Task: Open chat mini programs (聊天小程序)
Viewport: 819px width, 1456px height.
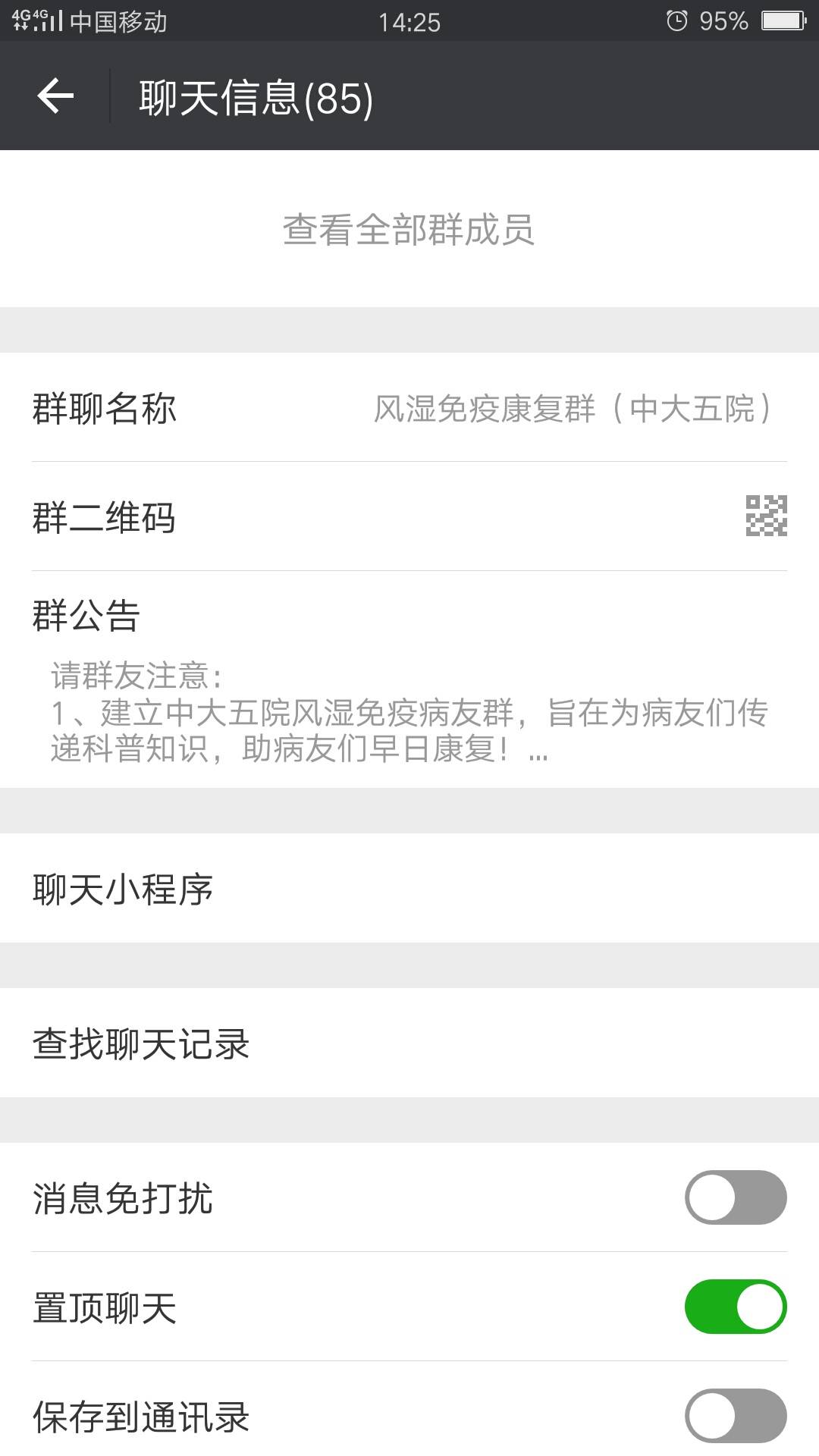Action: pyautogui.click(x=409, y=889)
